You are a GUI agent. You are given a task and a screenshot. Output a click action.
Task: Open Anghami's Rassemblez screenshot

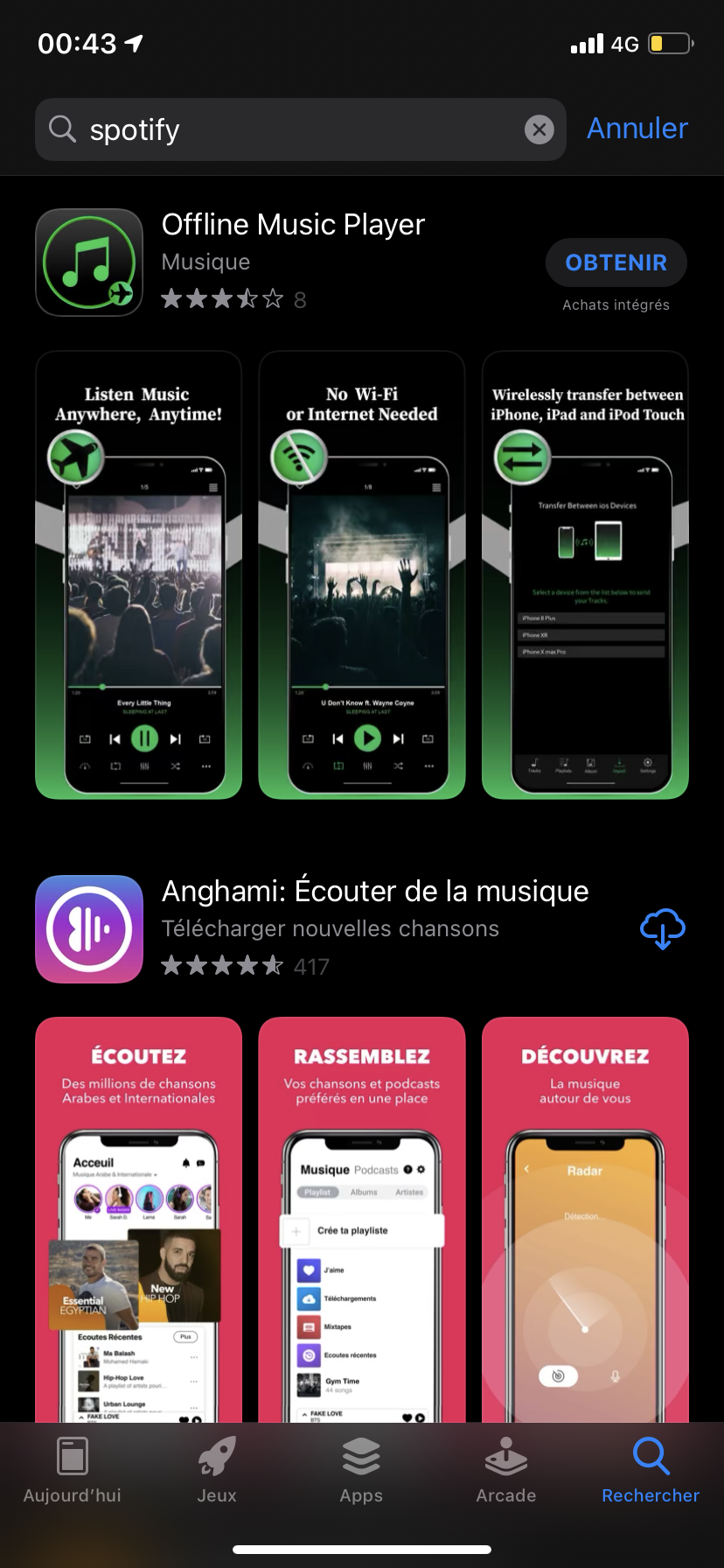(362, 1219)
